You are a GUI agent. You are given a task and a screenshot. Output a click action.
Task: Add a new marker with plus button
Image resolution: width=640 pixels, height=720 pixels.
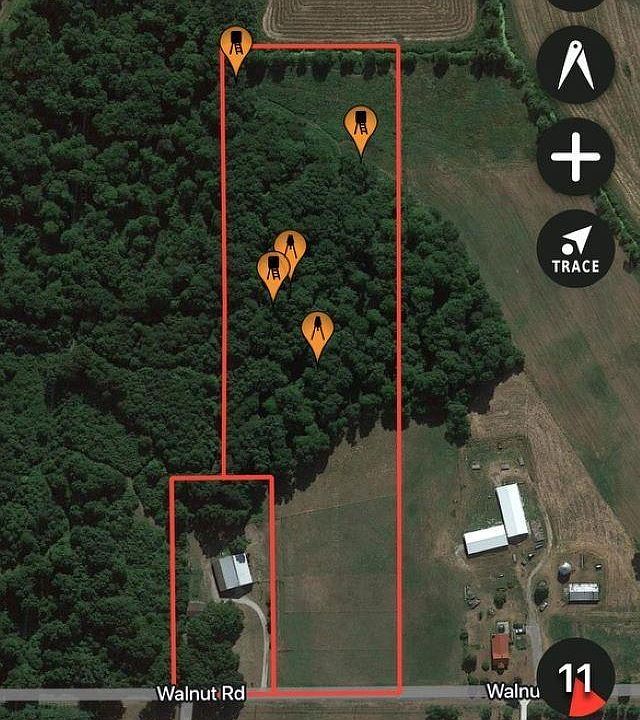coord(575,157)
